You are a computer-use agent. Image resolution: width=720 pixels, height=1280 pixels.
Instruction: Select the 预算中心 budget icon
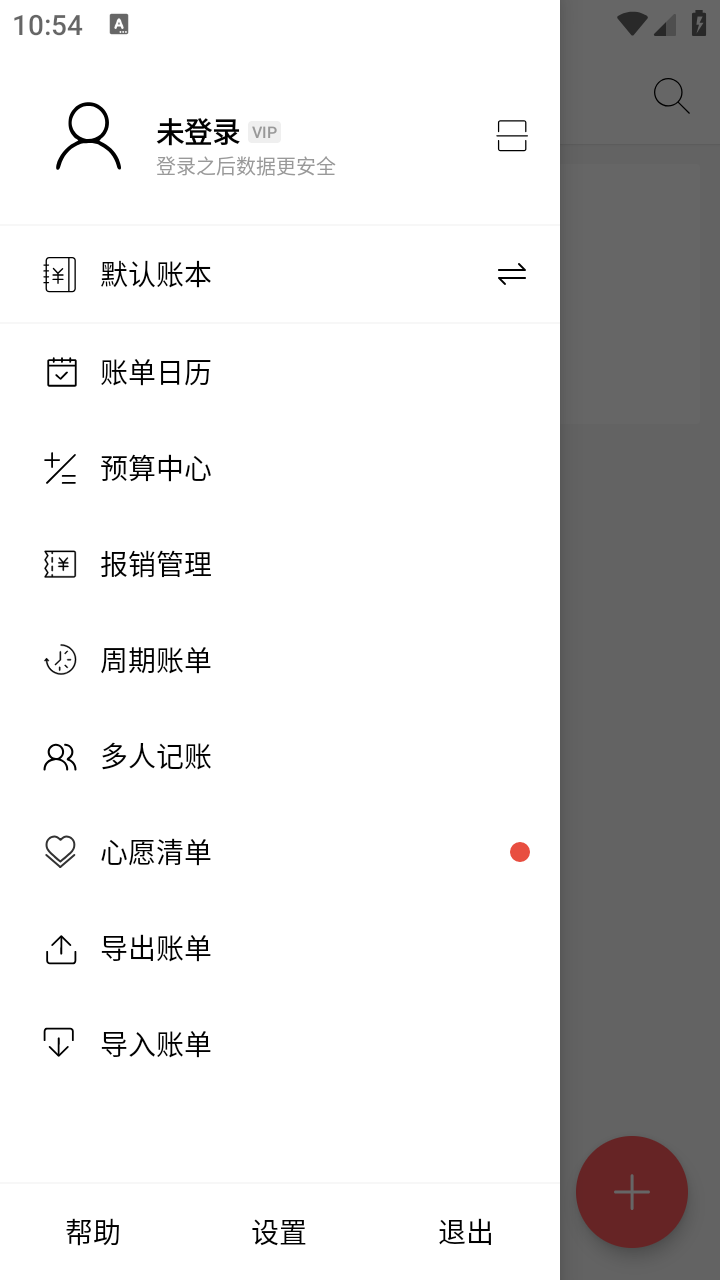point(60,467)
